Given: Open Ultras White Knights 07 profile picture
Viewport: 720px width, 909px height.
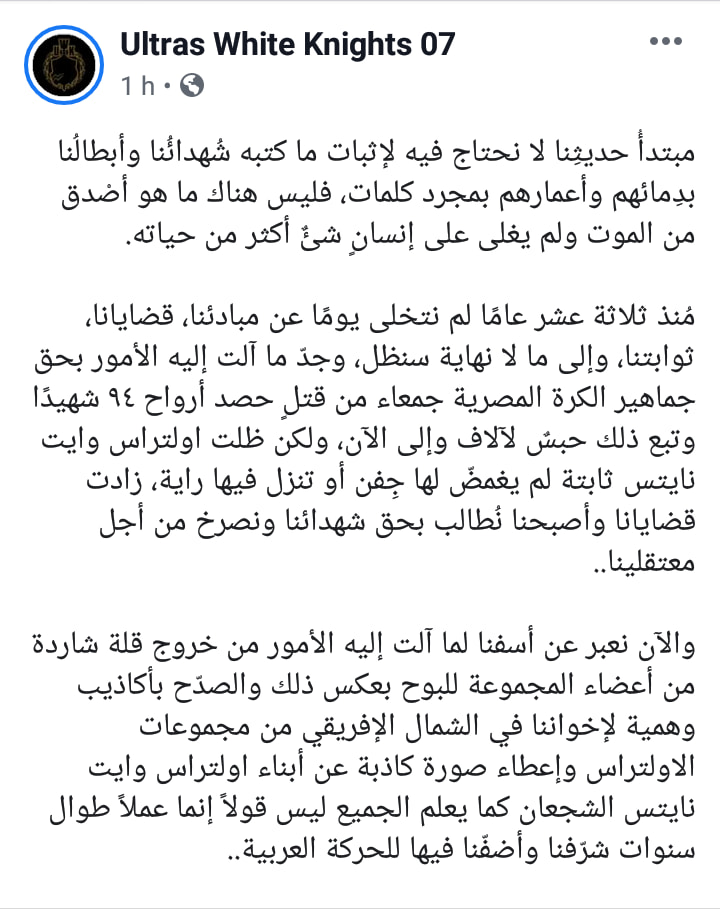Looking at the screenshot, I should (64, 65).
